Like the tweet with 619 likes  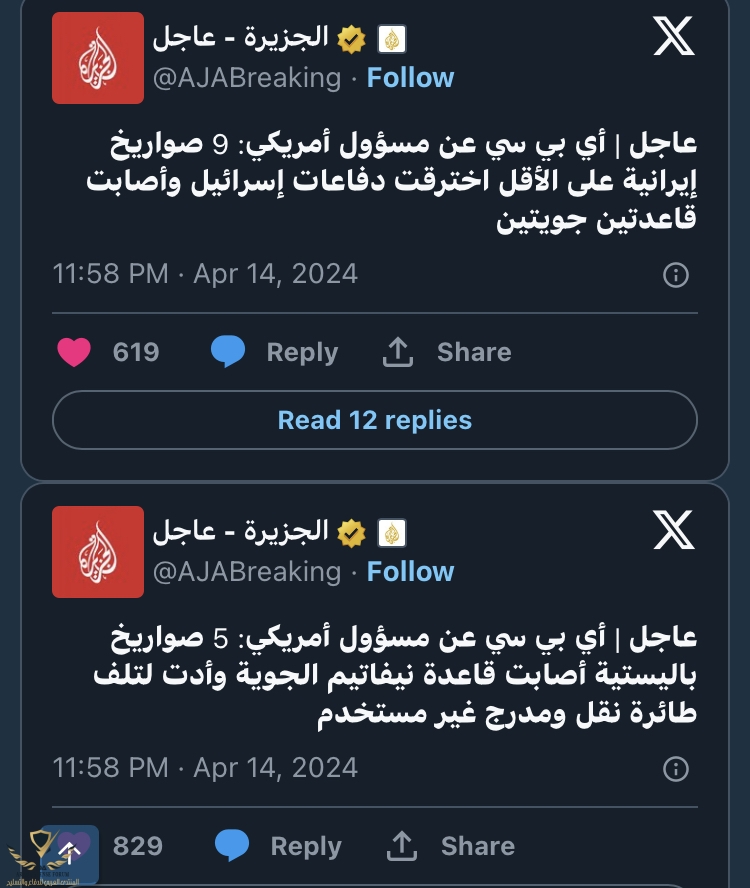pyautogui.click(x=75, y=352)
